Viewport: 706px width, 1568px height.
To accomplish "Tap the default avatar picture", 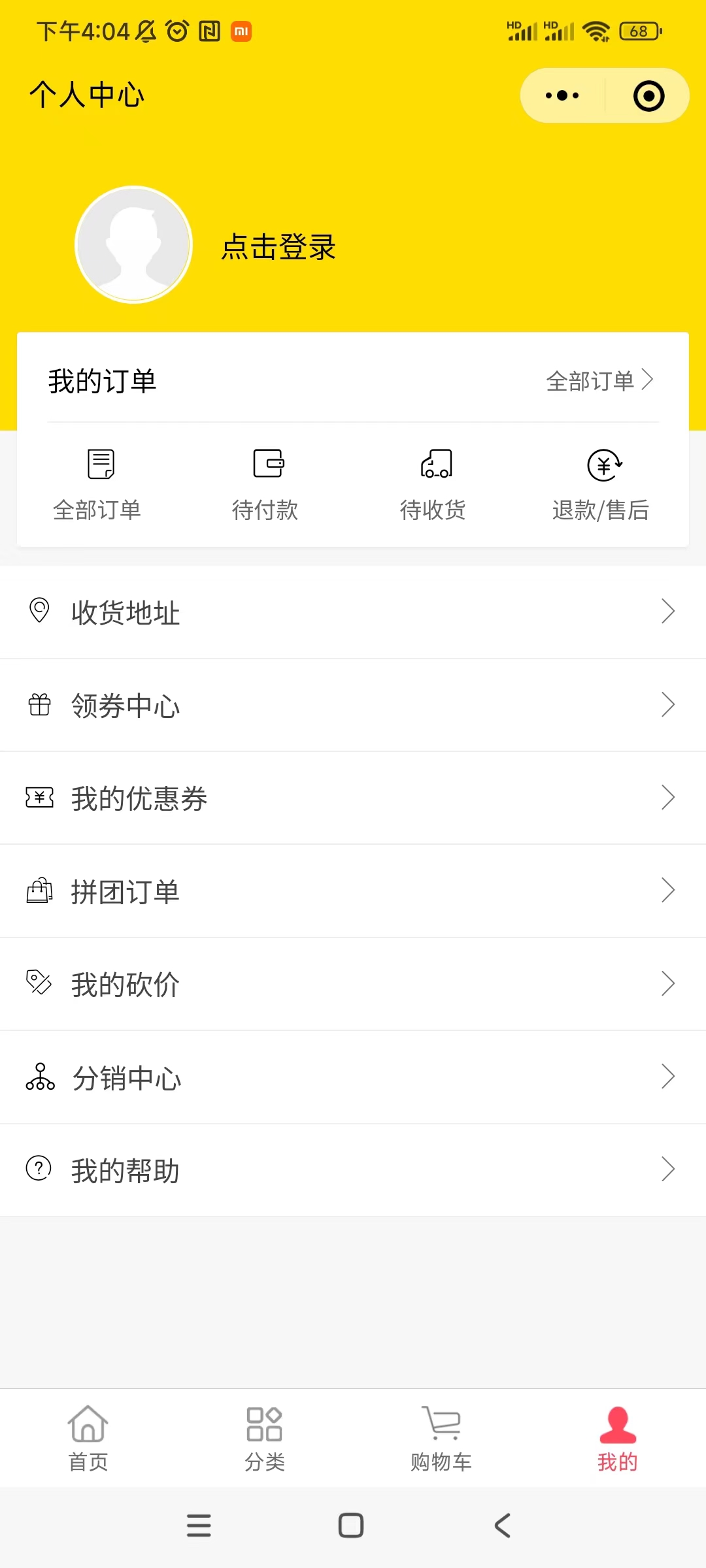I will [134, 244].
